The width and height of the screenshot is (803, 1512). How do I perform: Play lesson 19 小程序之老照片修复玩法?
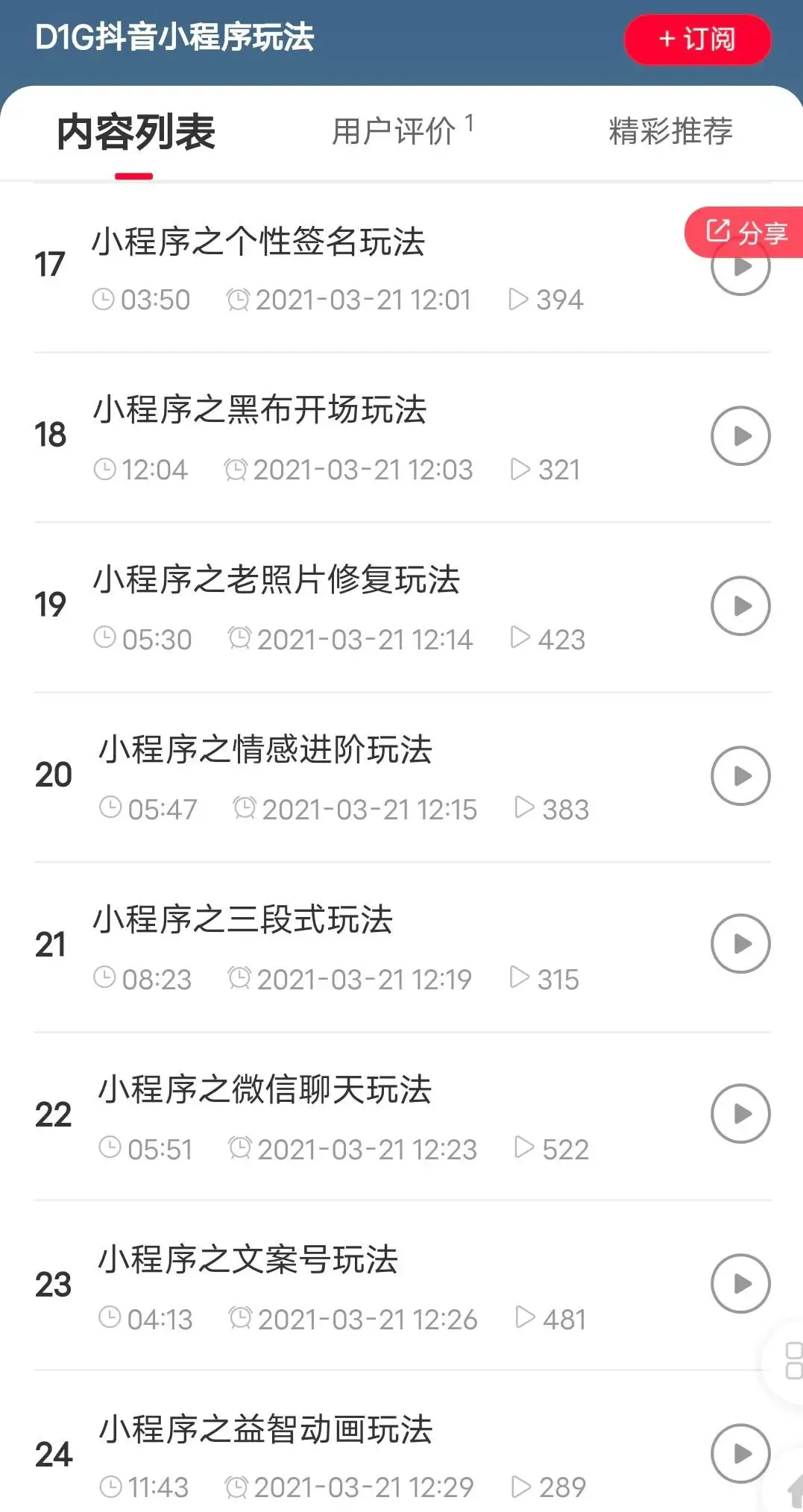[x=740, y=606]
